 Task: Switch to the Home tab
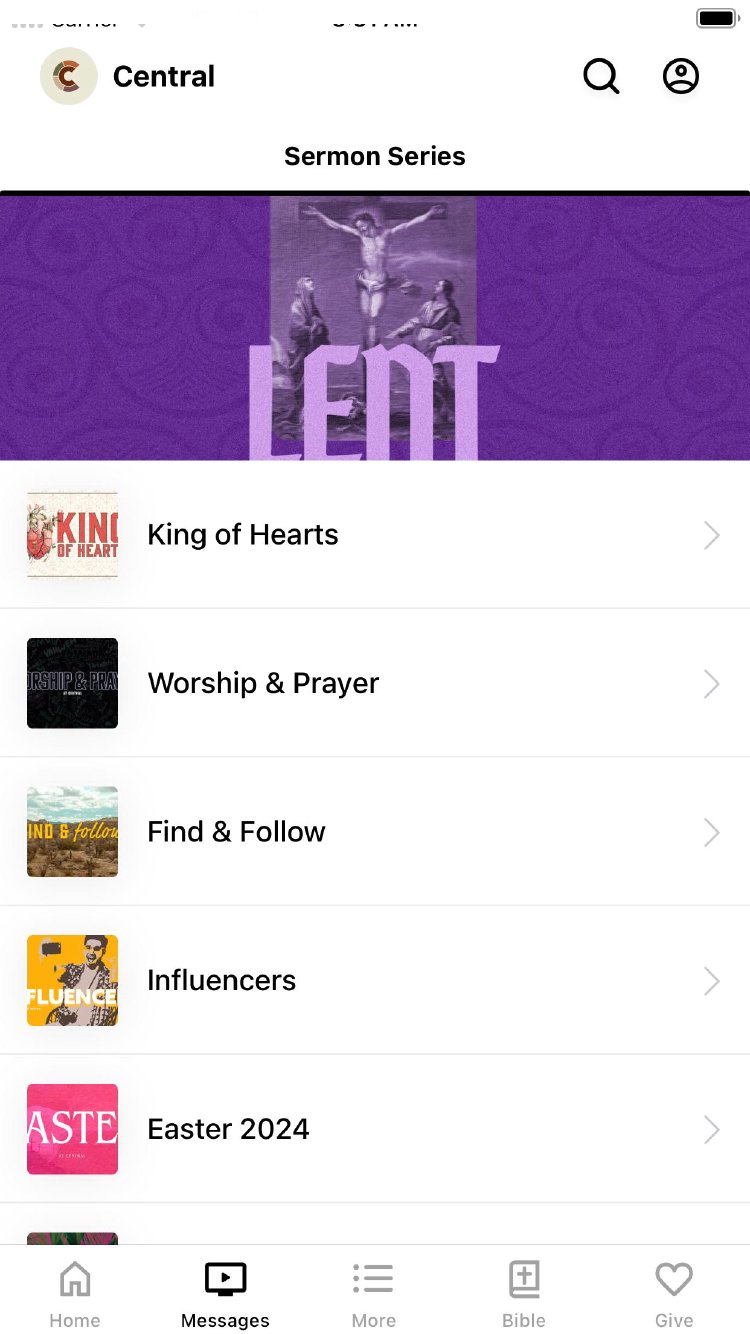point(75,1294)
